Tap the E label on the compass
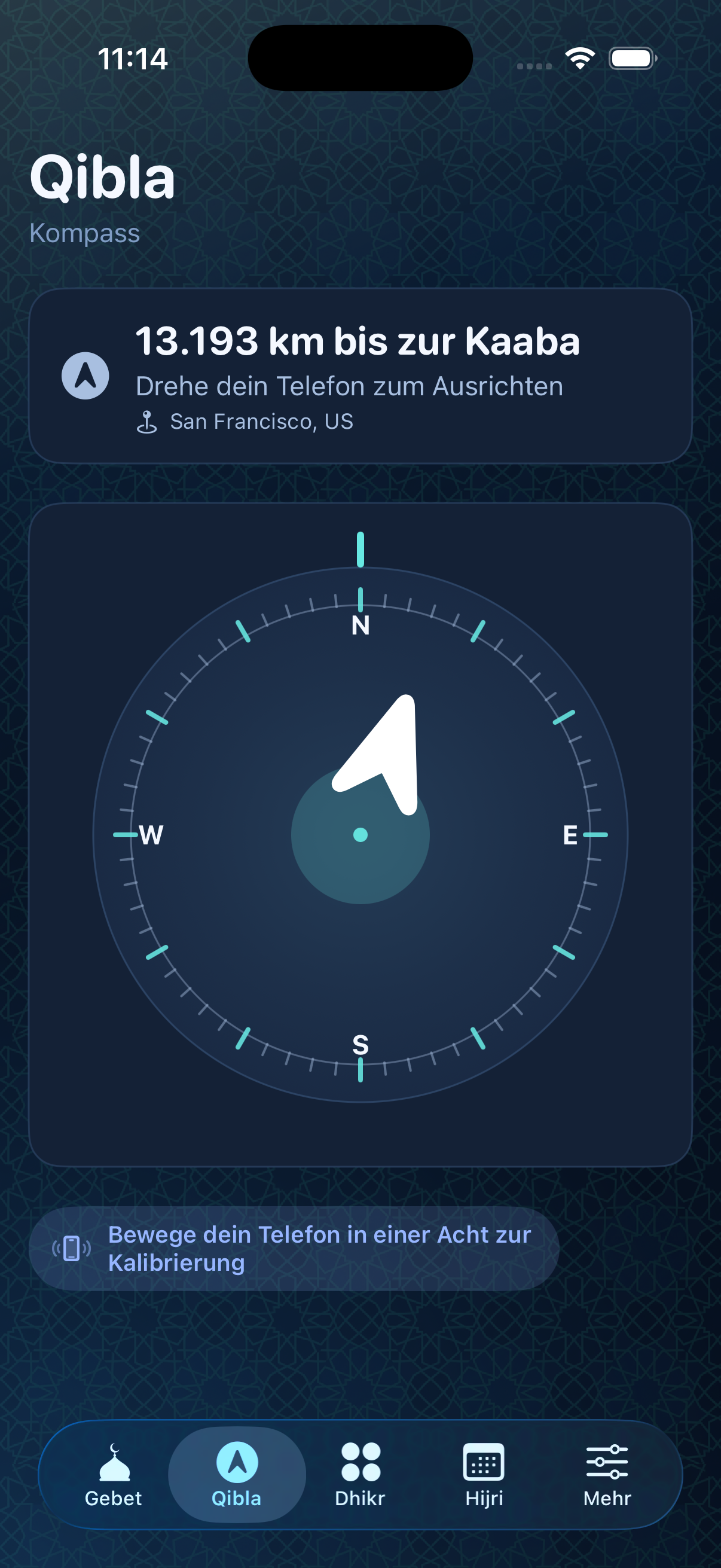 (571, 835)
